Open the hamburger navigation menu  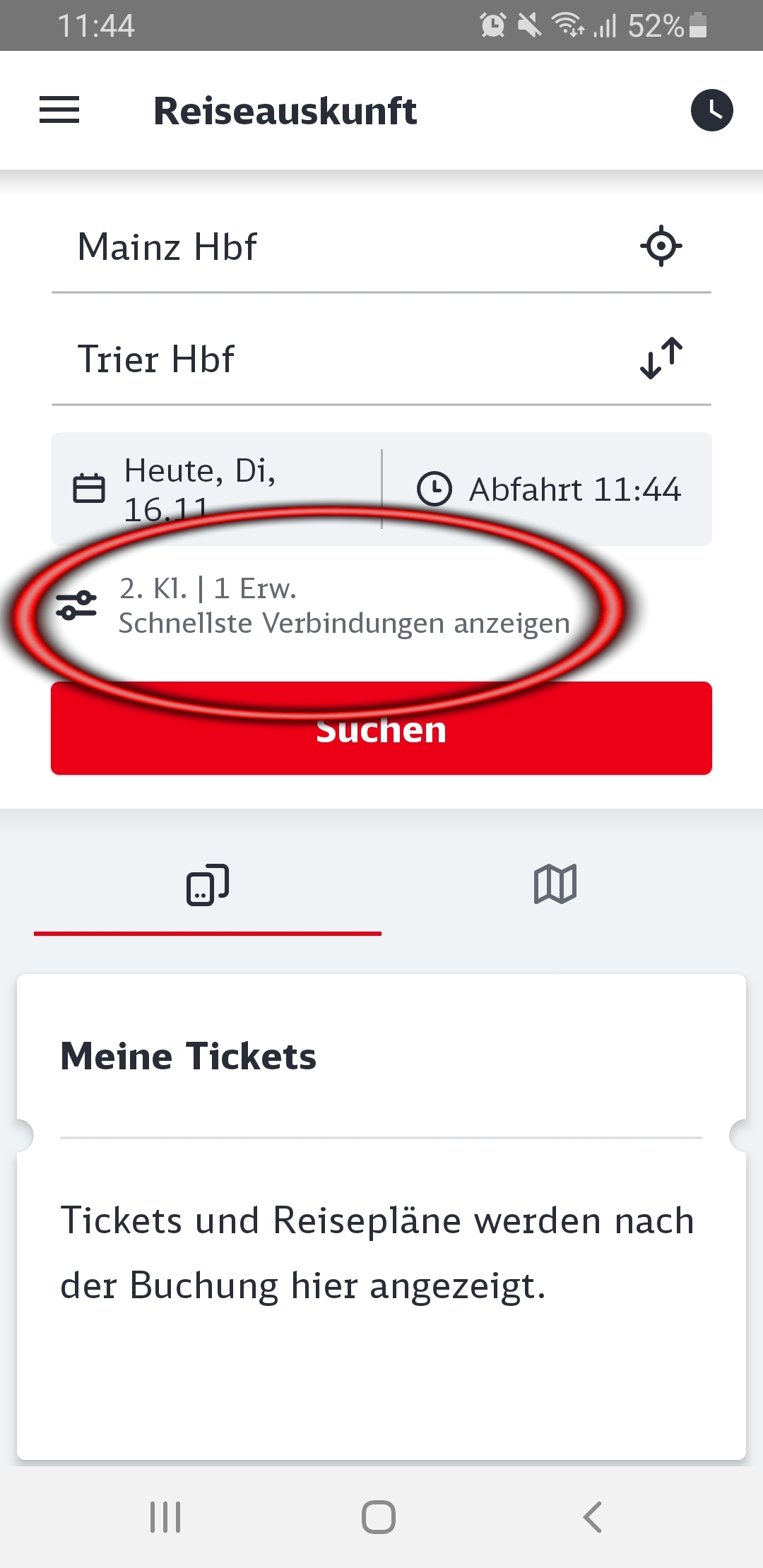tap(59, 110)
